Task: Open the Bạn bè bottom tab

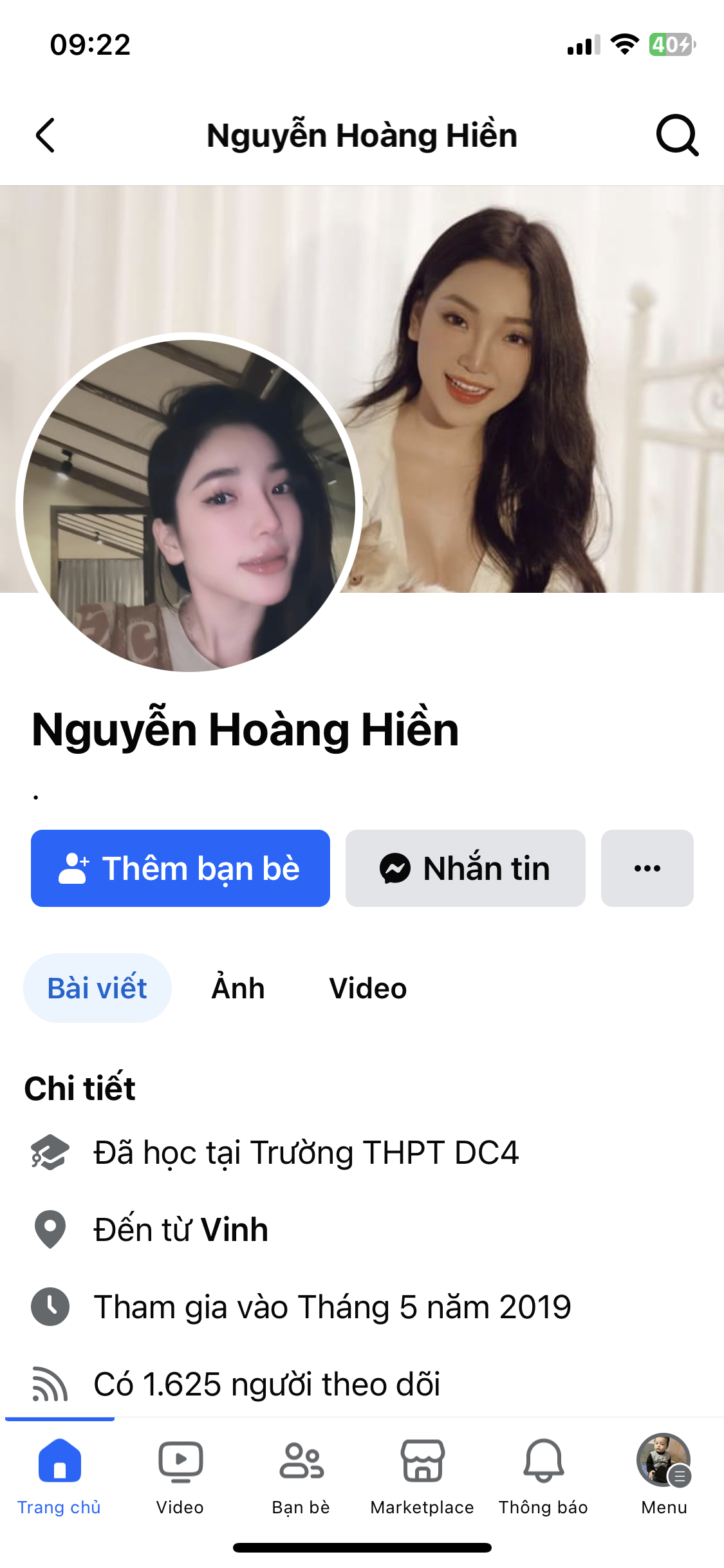Action: coord(301,1474)
